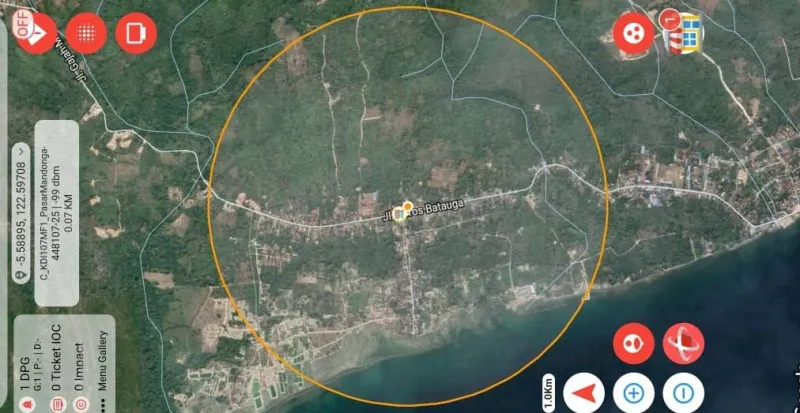The height and width of the screenshot is (413, 800).
Task: Tap the red square layer button
Action: pyautogui.click(x=136, y=33)
